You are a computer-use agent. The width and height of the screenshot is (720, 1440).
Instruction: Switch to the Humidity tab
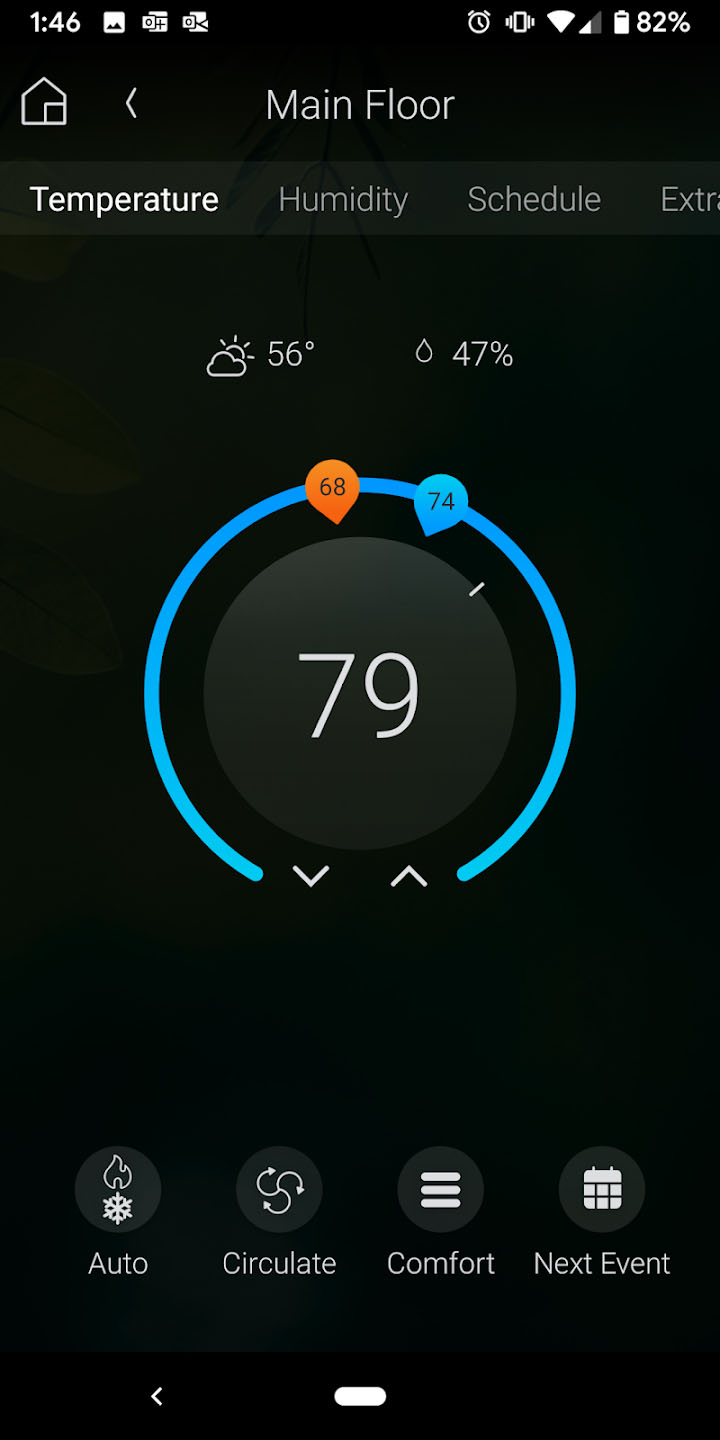(343, 199)
